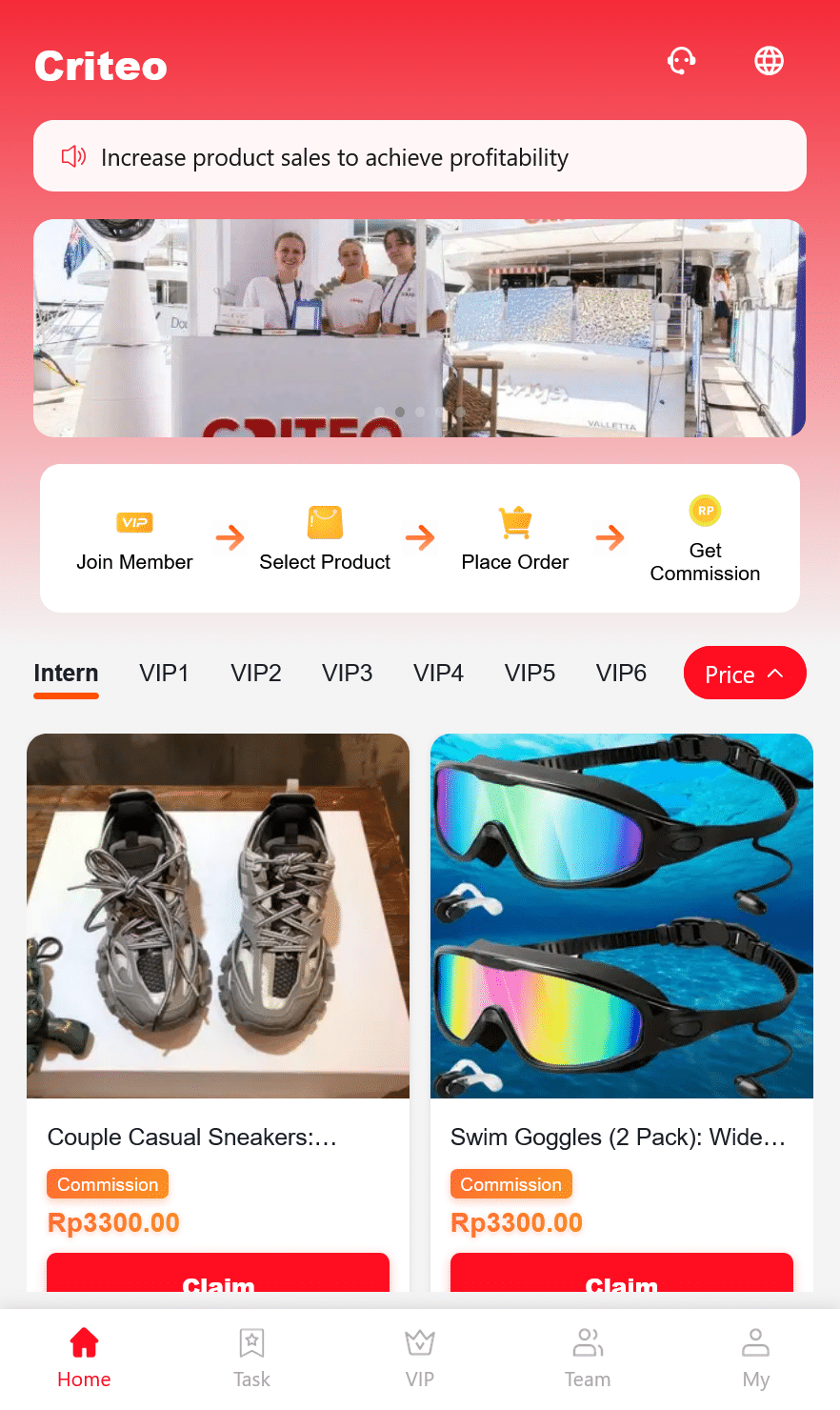Viewport: 840px width, 1410px height.
Task: Open the Criteo promotional banner
Action: click(x=419, y=328)
